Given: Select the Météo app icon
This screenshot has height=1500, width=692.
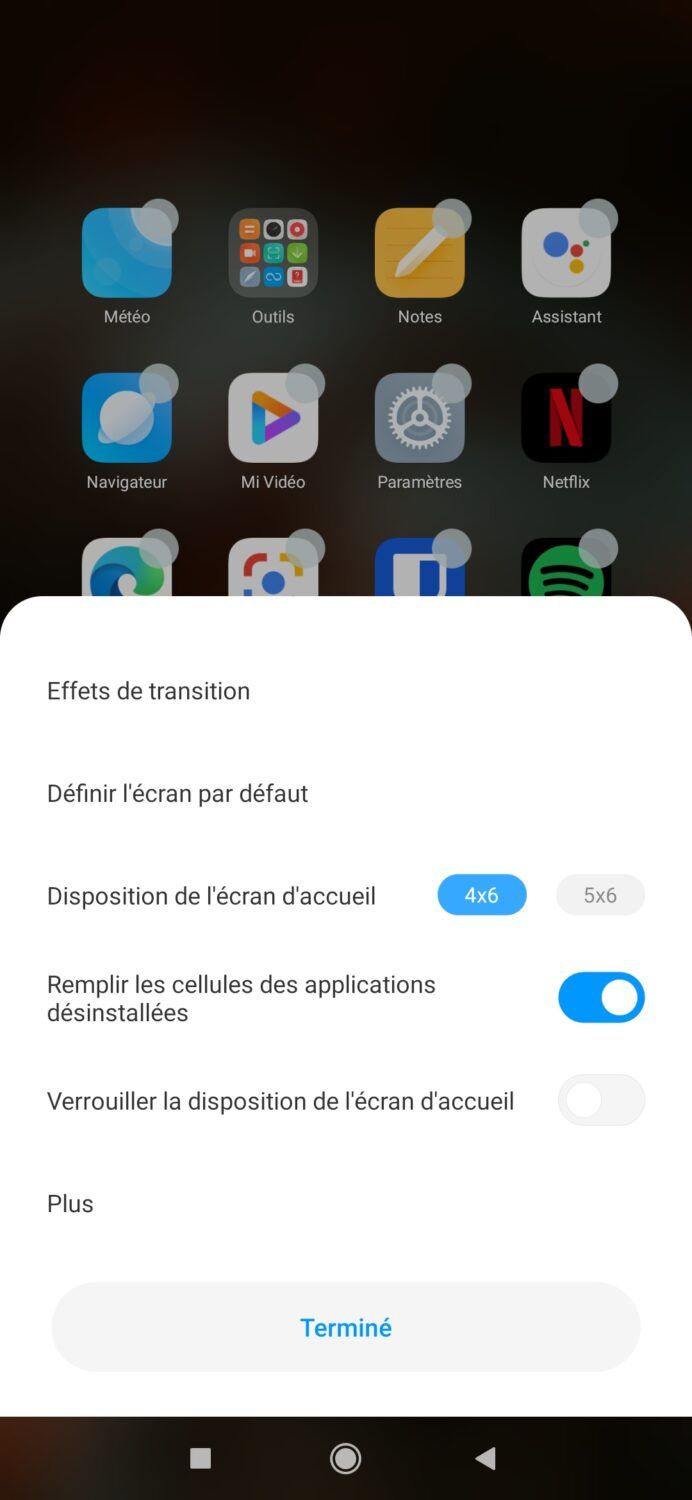Looking at the screenshot, I should (127, 253).
